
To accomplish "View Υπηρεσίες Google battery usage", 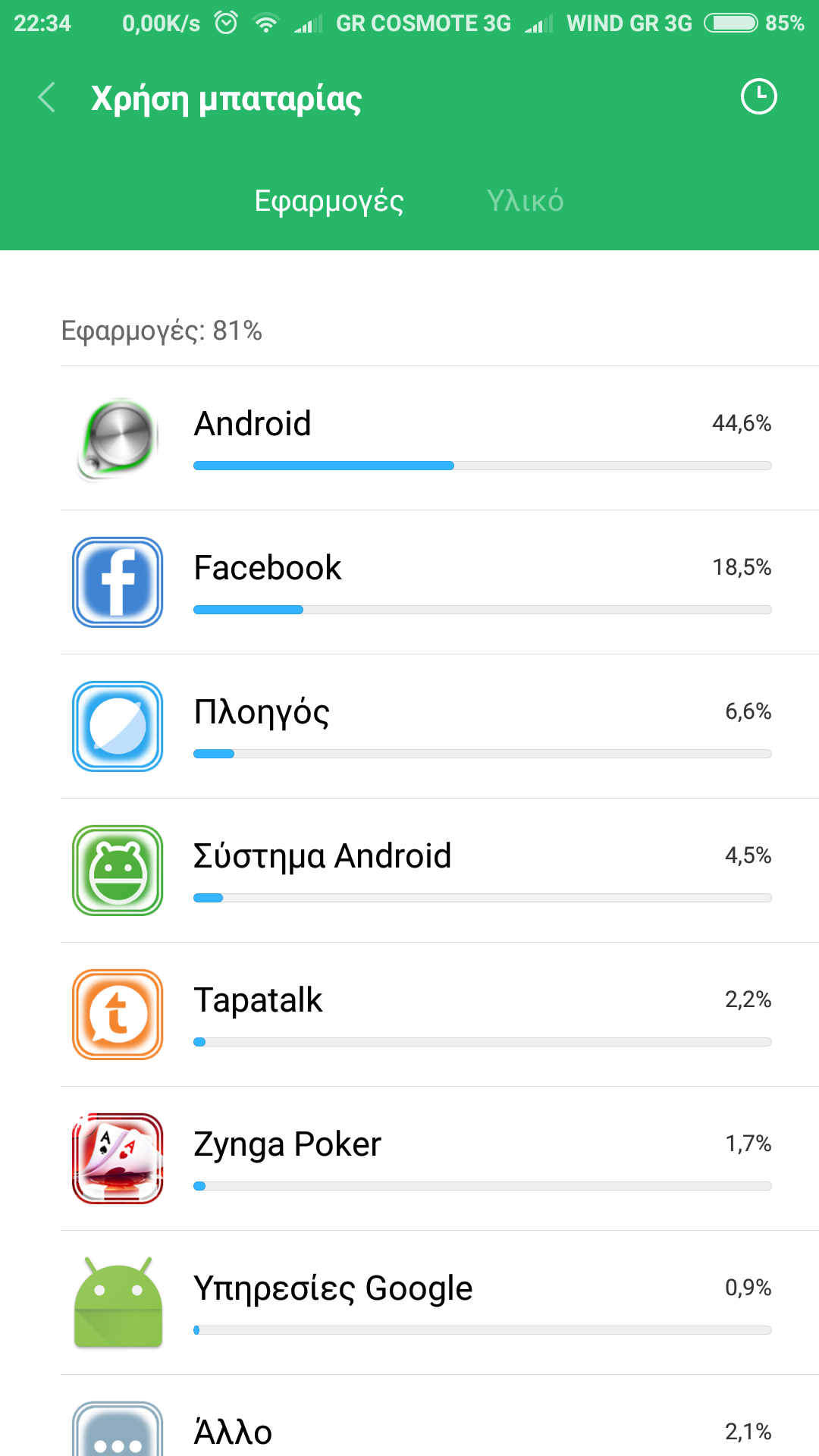I will tap(440, 1303).
